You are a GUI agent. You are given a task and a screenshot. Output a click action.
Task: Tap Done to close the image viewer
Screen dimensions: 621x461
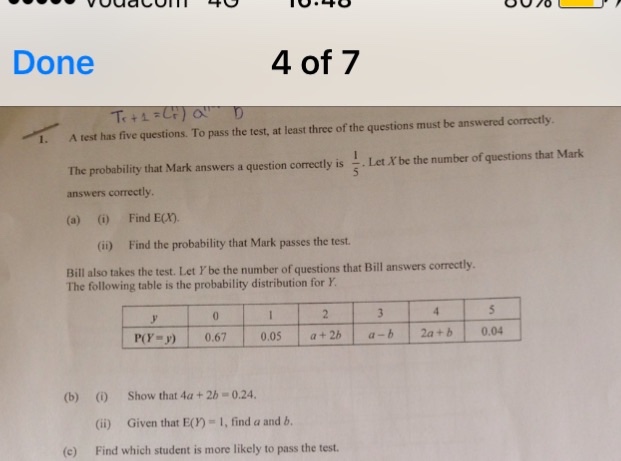pyautogui.click(x=53, y=63)
